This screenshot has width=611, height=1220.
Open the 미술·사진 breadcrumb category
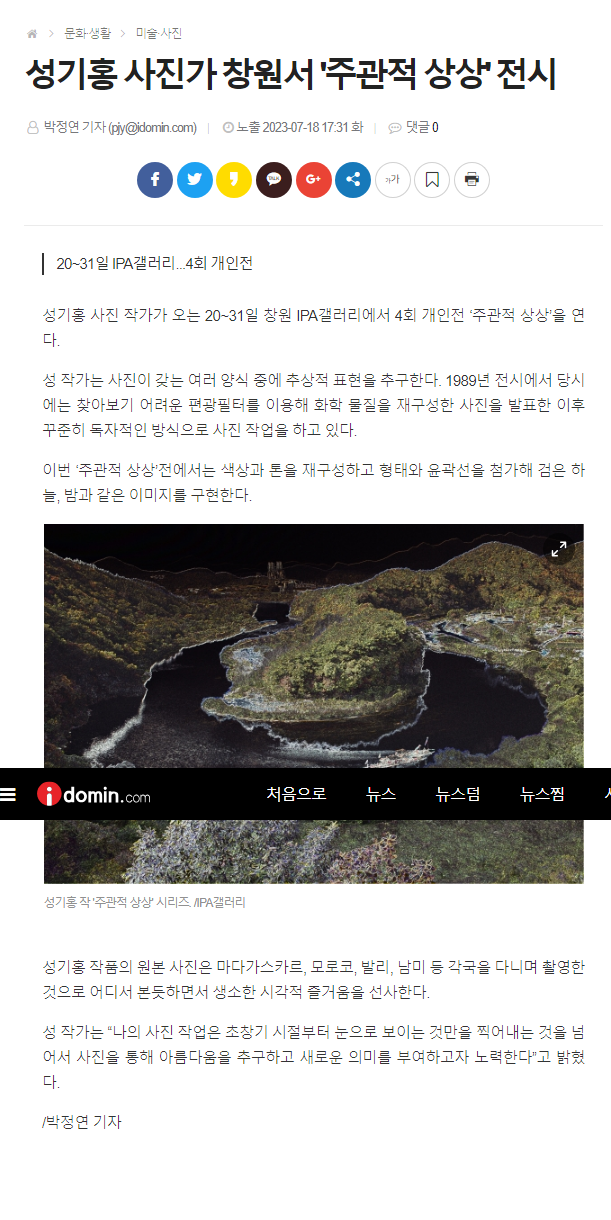click(158, 34)
